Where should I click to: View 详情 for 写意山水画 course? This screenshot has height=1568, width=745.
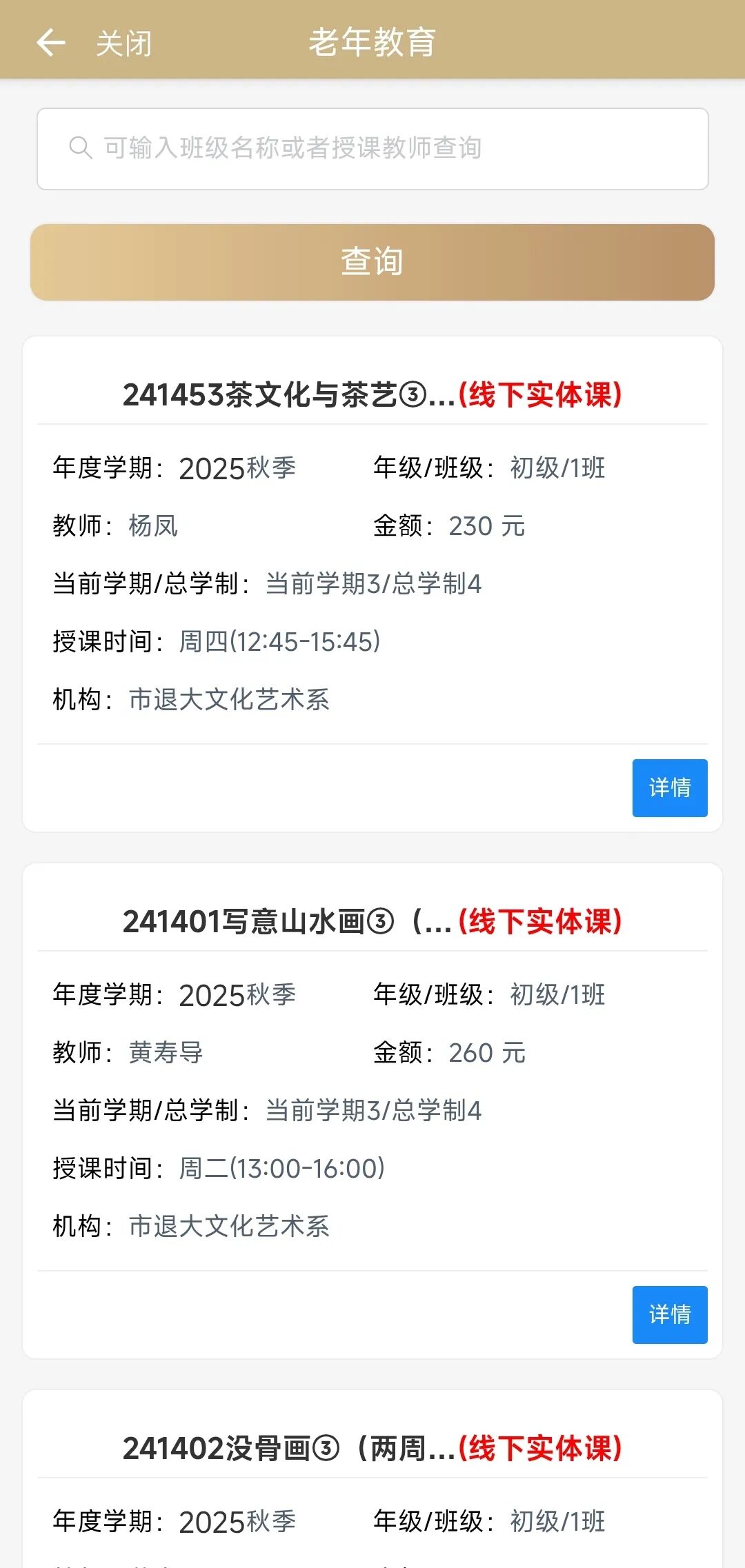[669, 1314]
